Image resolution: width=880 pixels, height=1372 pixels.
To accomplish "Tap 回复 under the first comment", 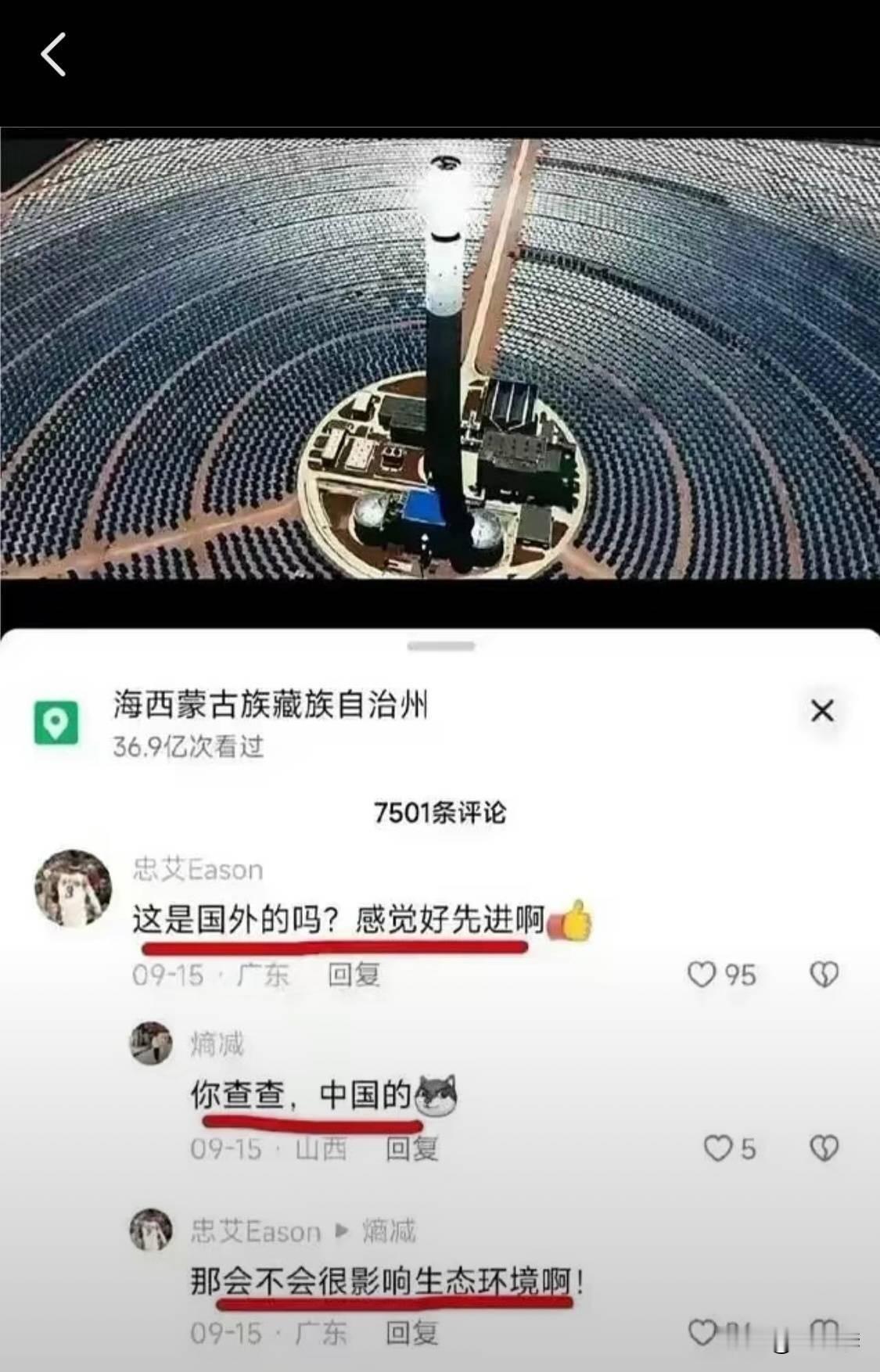I will pos(354,975).
